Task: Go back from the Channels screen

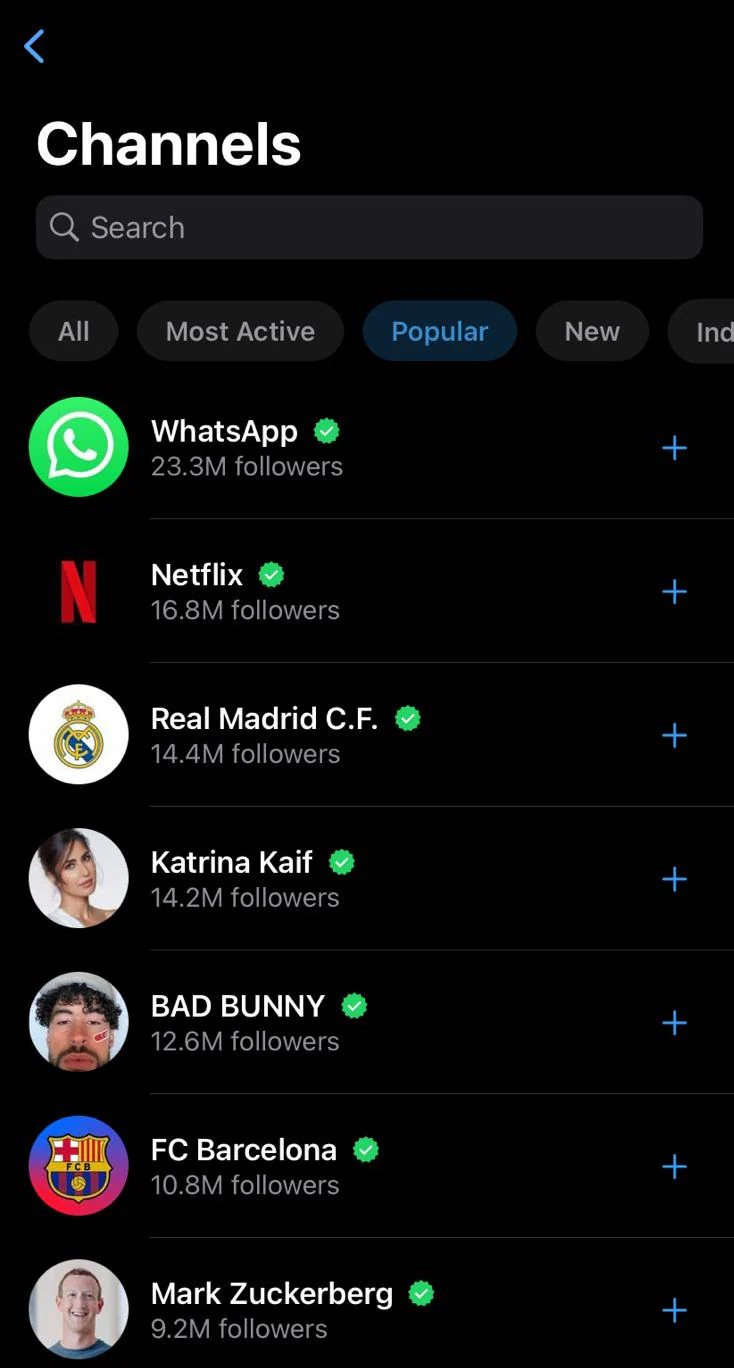Action: 35,46
